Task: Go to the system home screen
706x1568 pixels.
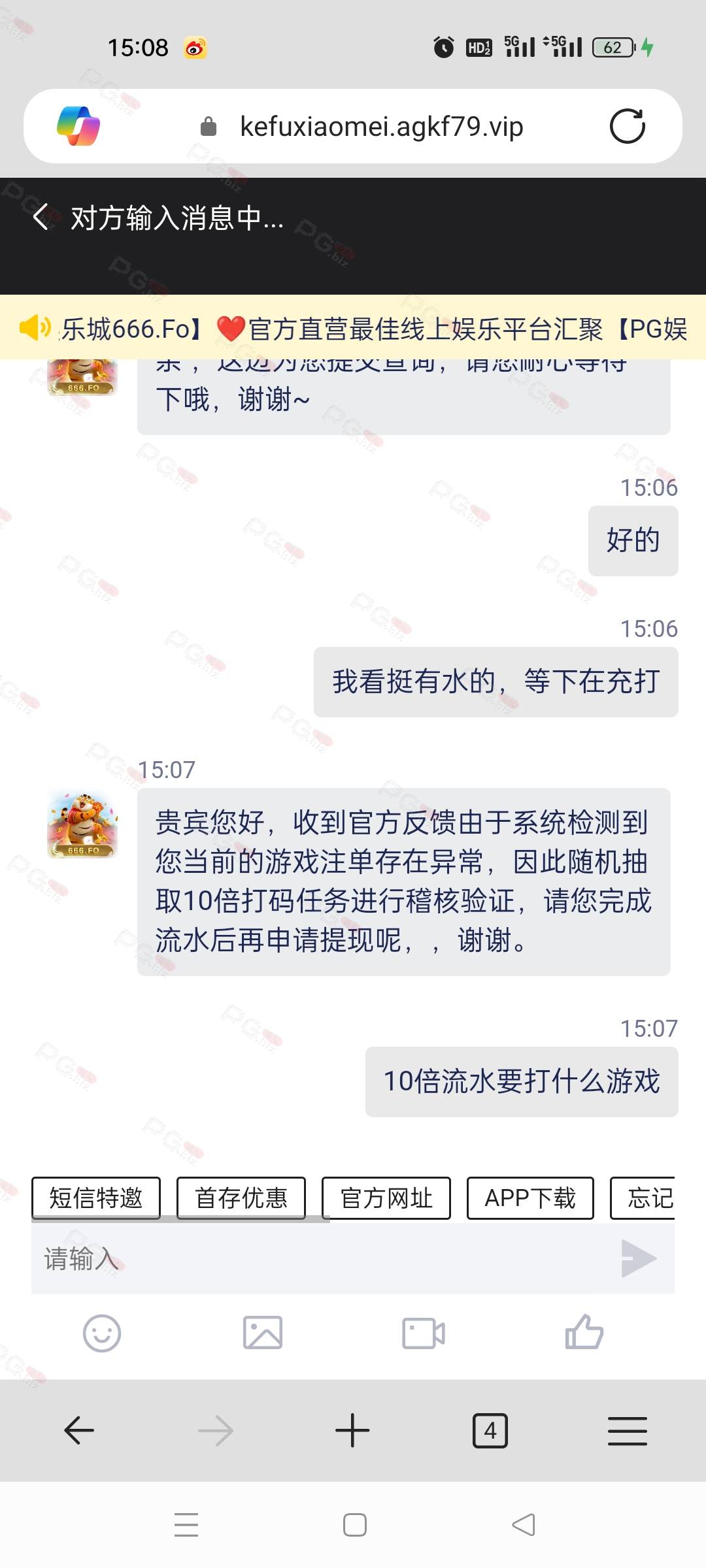Action: tap(354, 1525)
